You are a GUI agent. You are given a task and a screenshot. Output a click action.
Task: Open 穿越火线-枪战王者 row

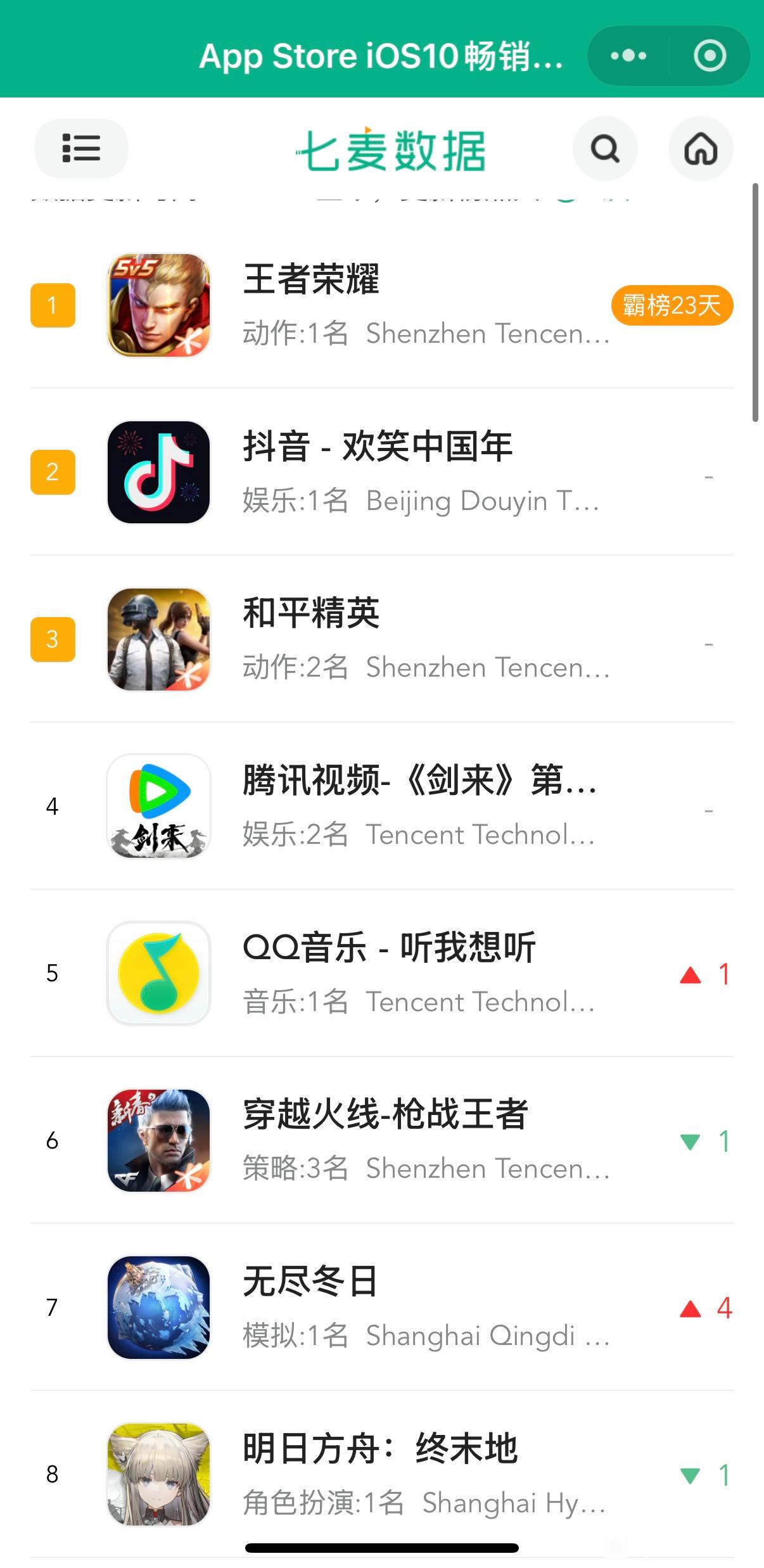pyautogui.click(x=380, y=1140)
